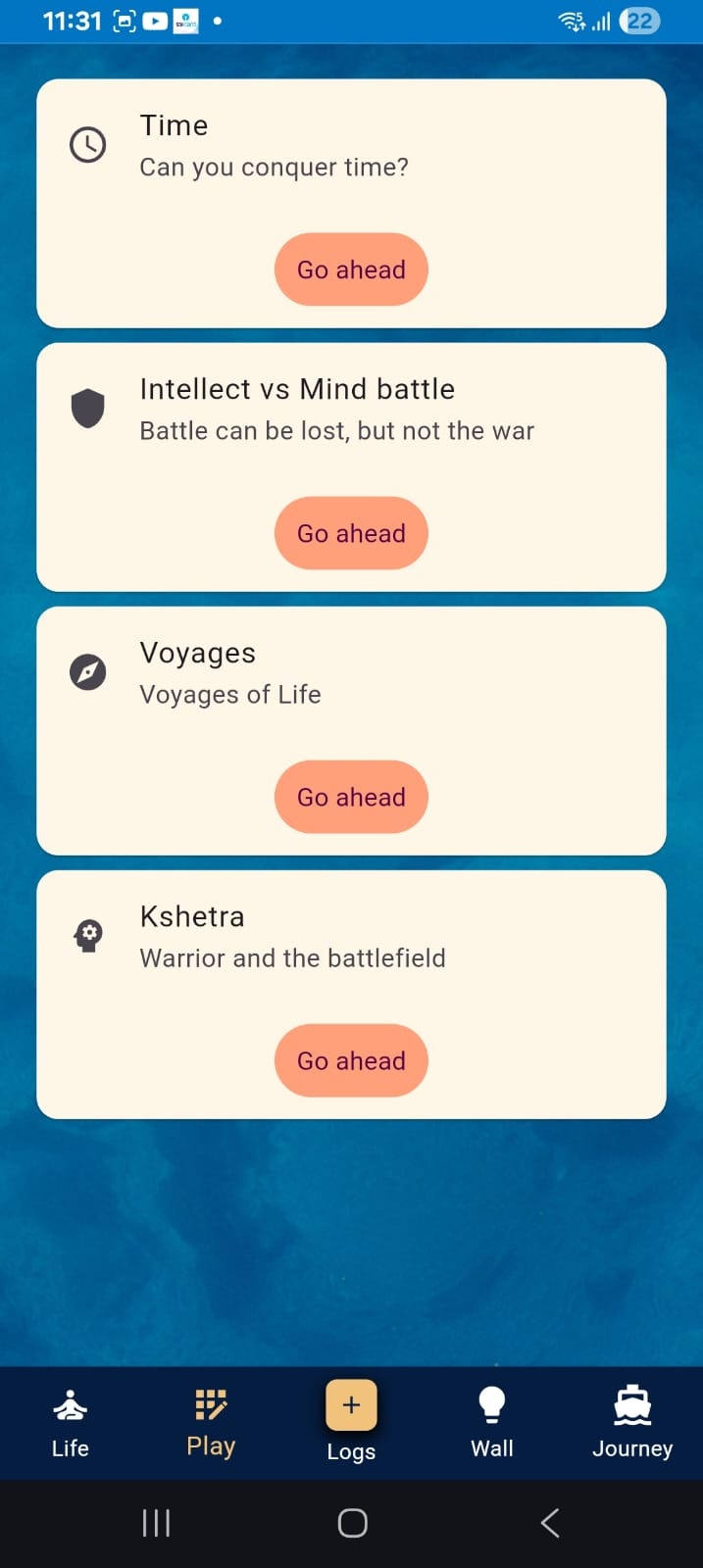Screen dimensions: 703x1568
Task: Go to the Wall tab
Action: pyautogui.click(x=492, y=1422)
